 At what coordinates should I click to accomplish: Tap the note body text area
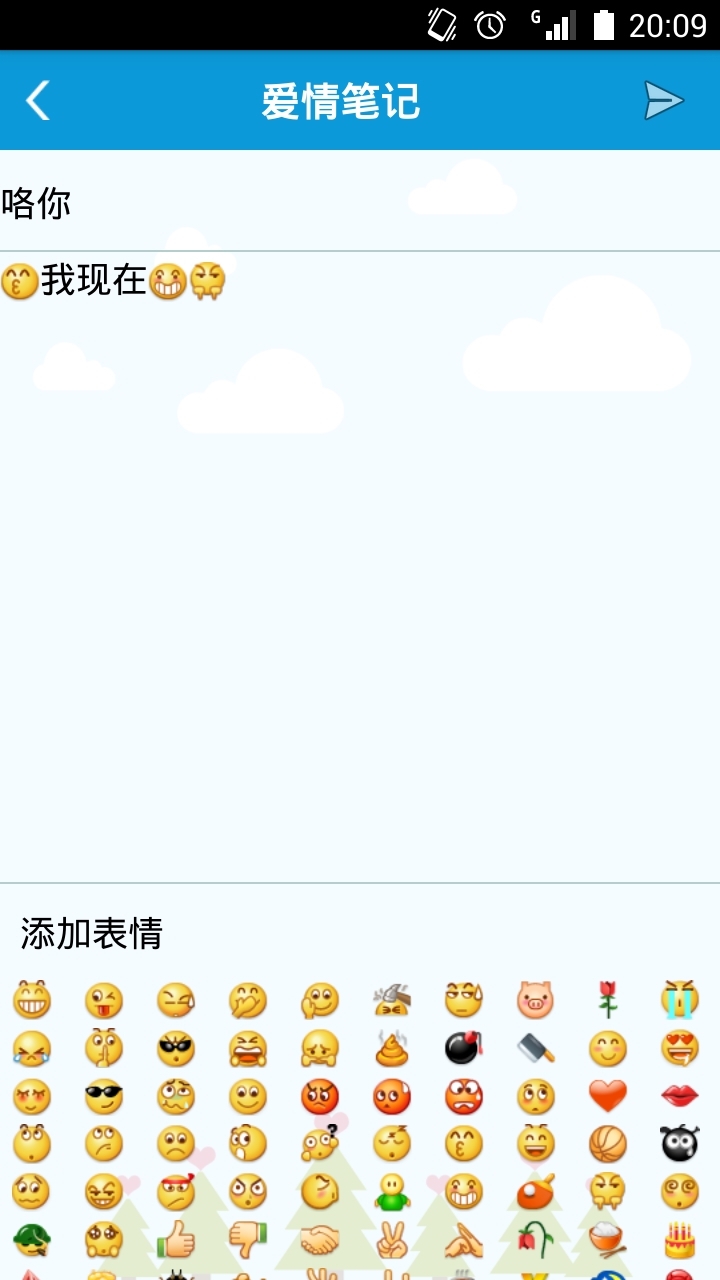click(360, 560)
